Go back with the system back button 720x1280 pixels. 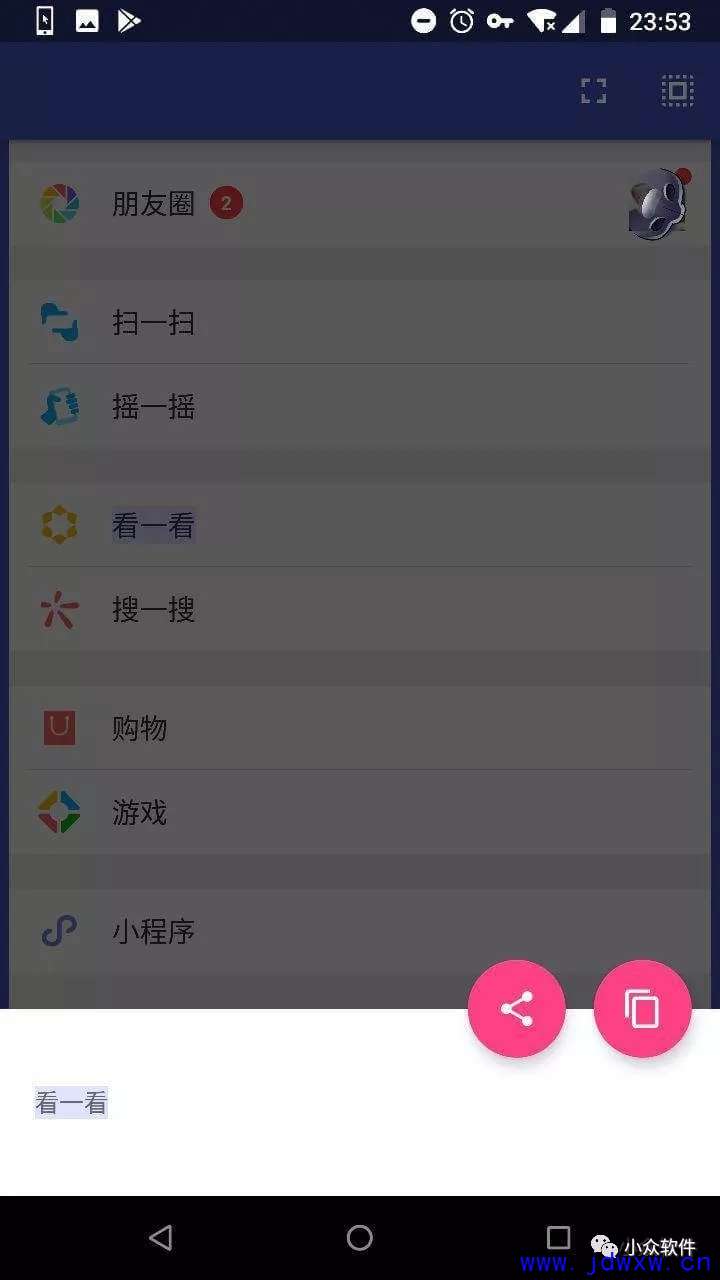(x=160, y=1237)
